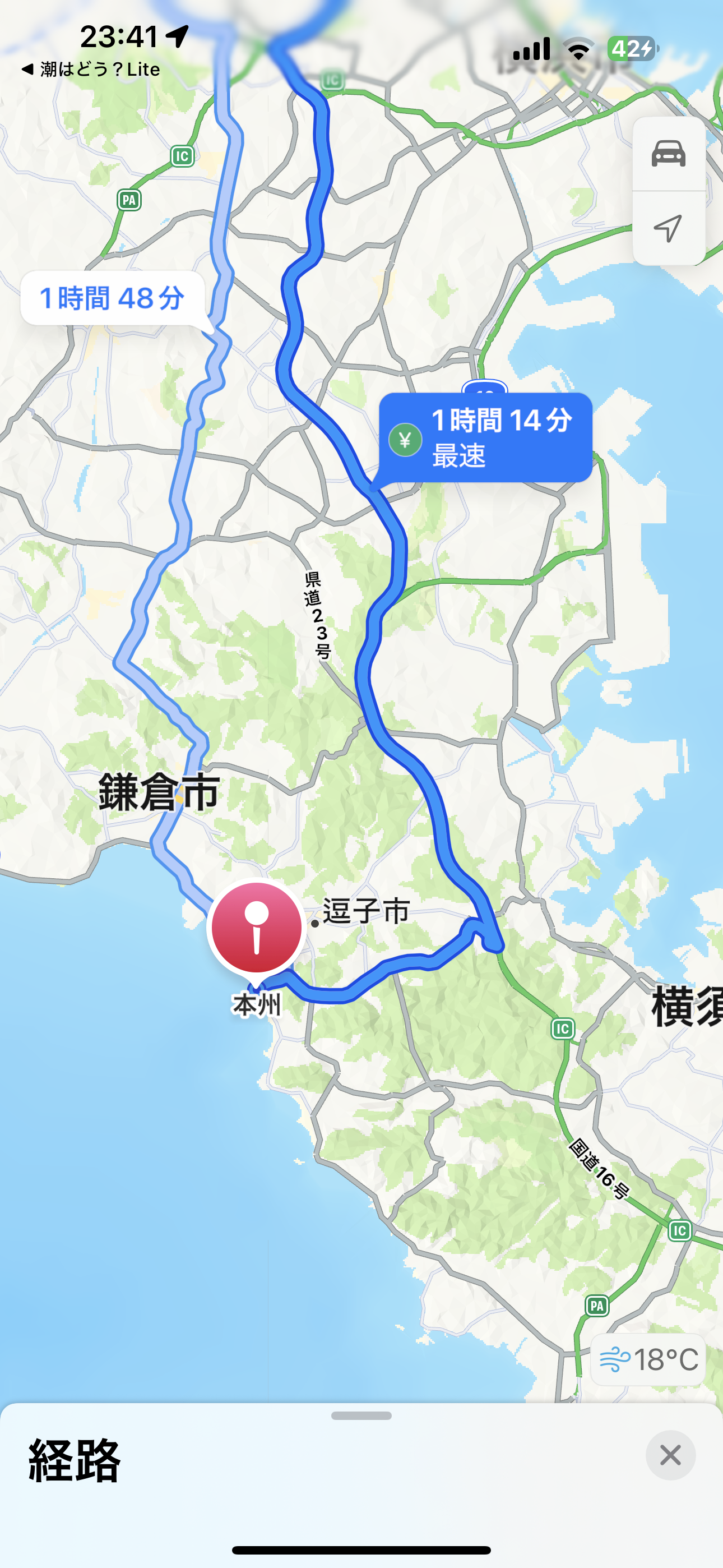Tap the red destination pin at 本州
The image size is (723, 1568).
[x=256, y=926]
